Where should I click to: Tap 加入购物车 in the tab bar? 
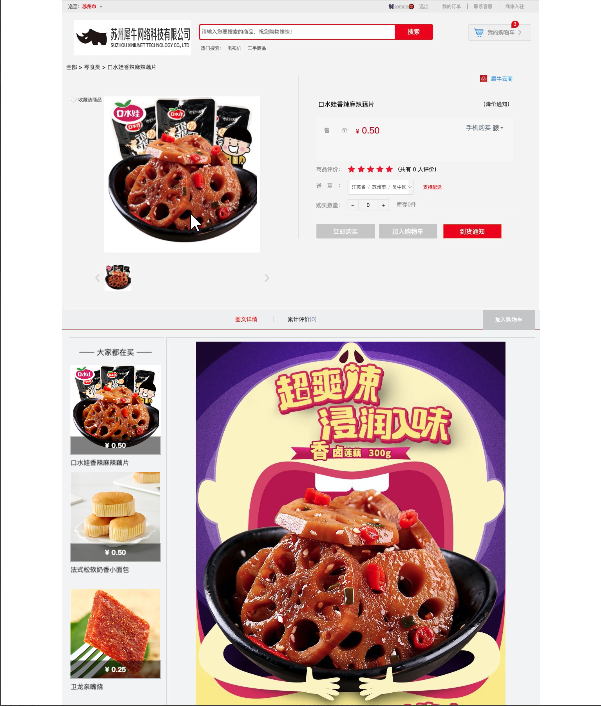point(508,319)
